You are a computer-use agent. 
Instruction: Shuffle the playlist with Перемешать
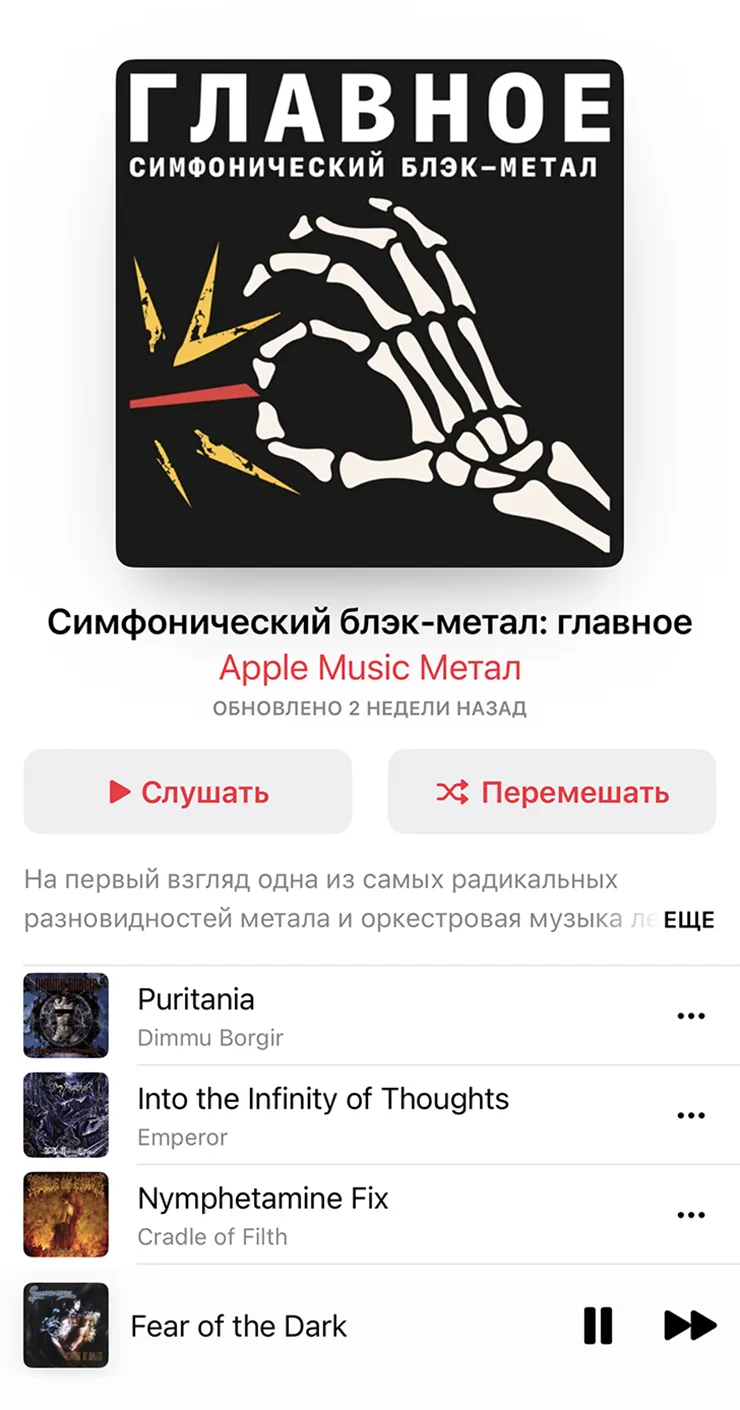tap(552, 792)
